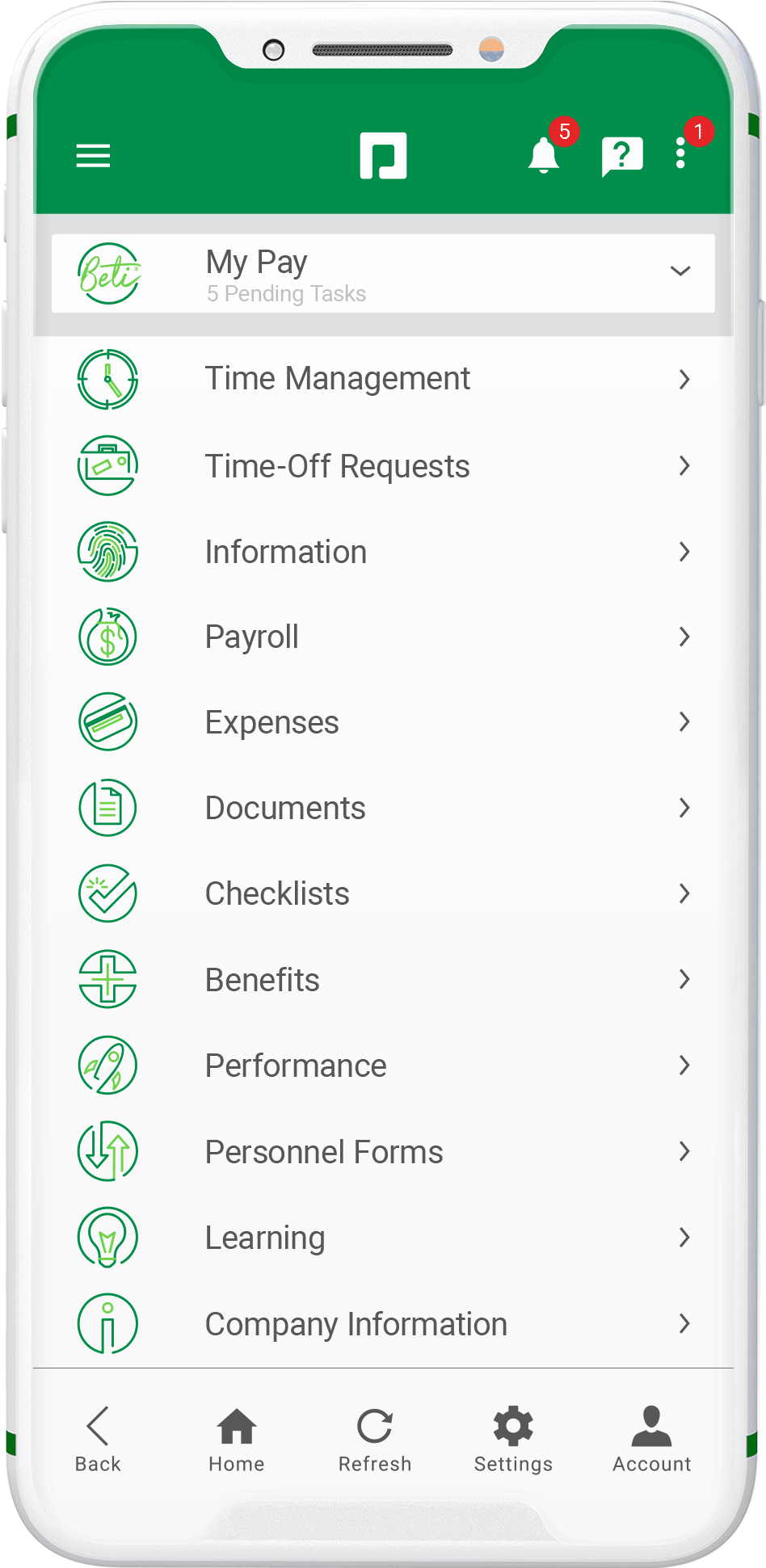
Task: Switch to the Account tab
Action: tap(651, 1440)
